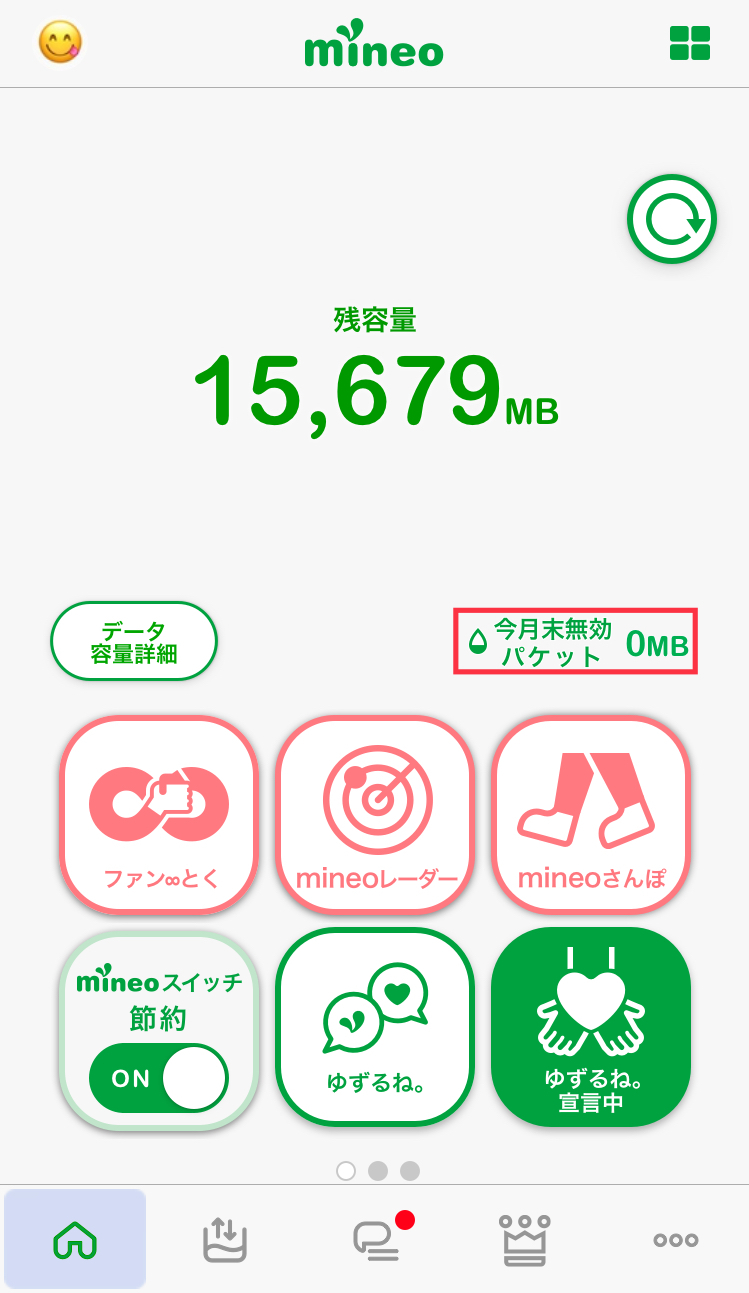Tap the ゆずるね。宣言中 tile

tap(591, 1027)
